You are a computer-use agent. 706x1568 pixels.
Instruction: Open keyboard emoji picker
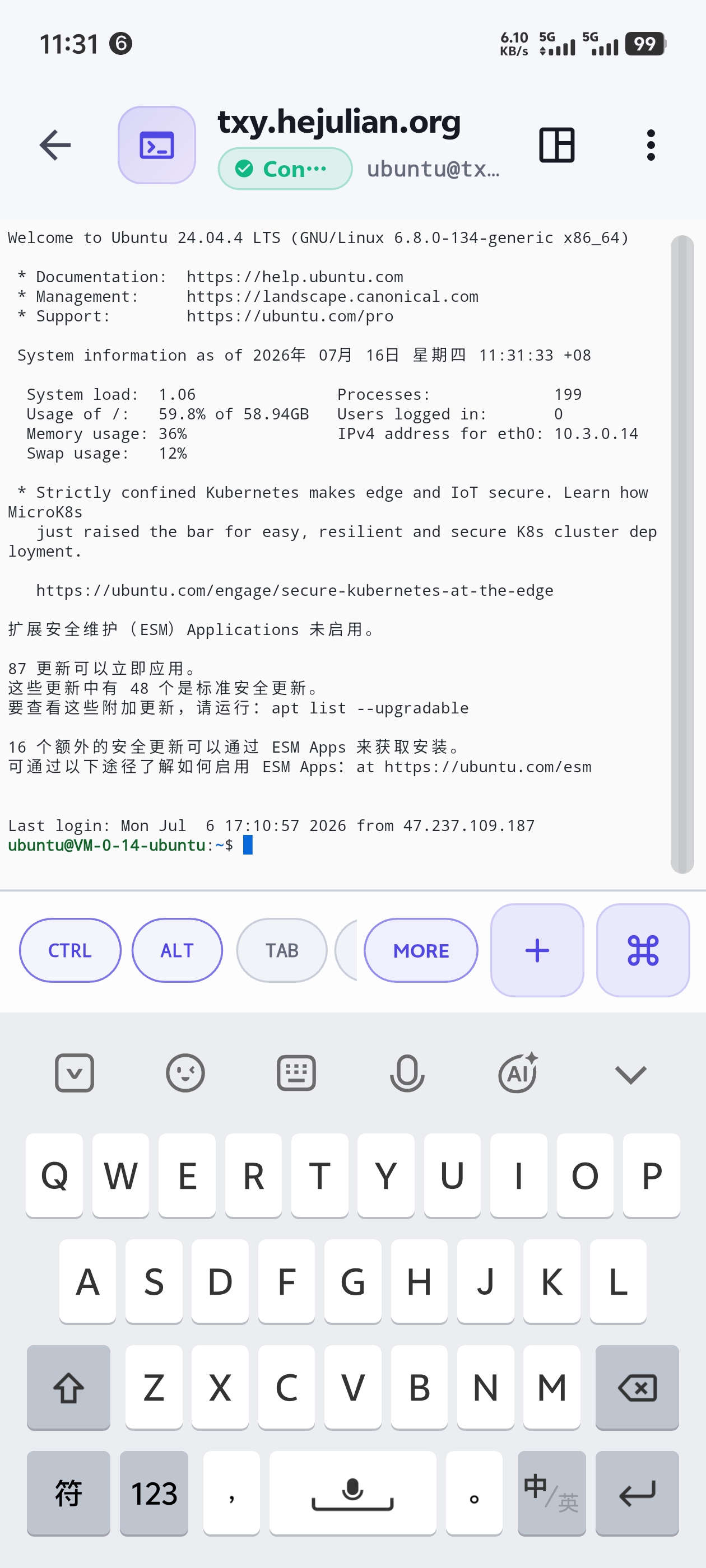185,1073
